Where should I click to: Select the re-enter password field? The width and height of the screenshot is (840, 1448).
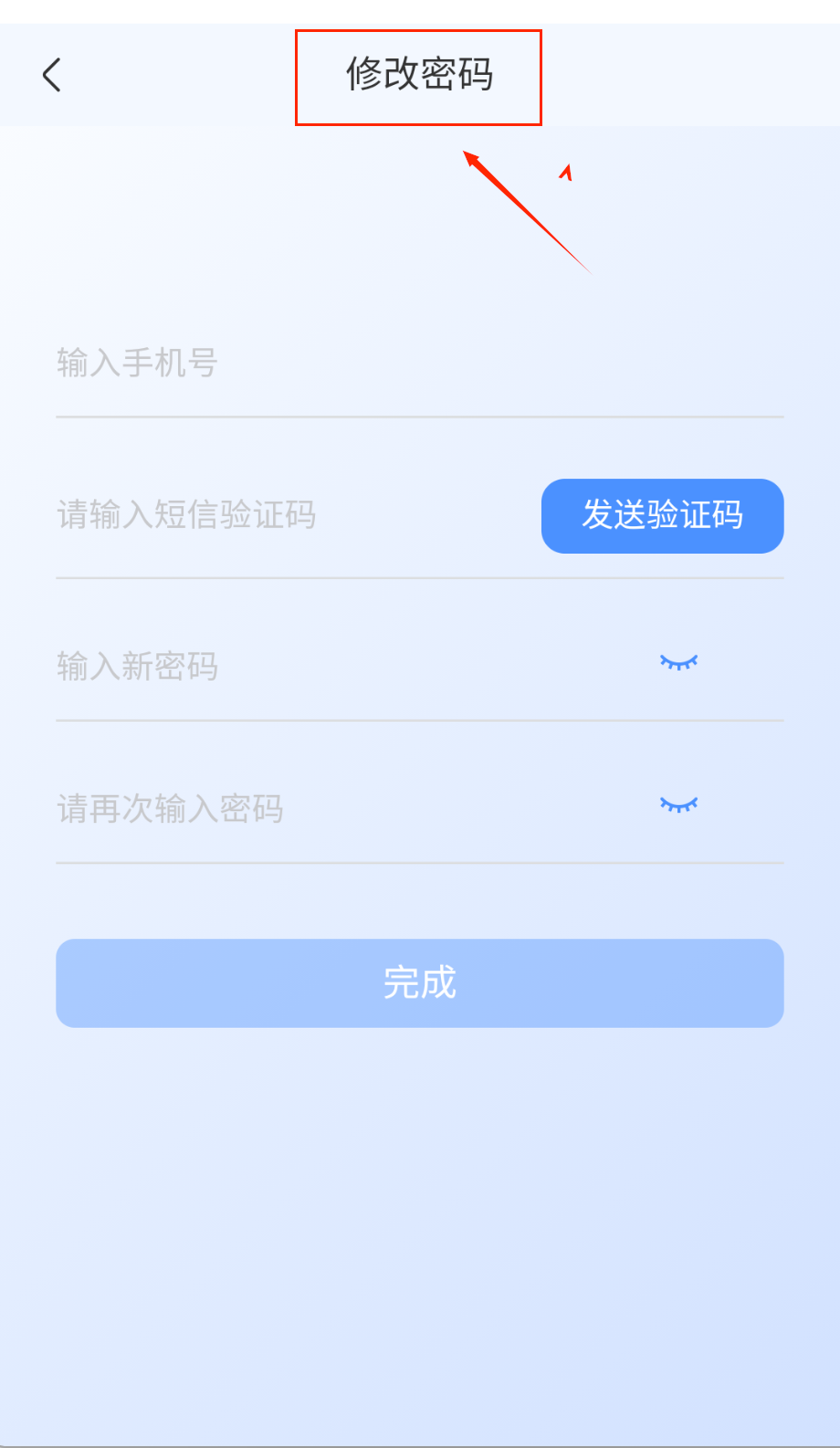[320, 809]
